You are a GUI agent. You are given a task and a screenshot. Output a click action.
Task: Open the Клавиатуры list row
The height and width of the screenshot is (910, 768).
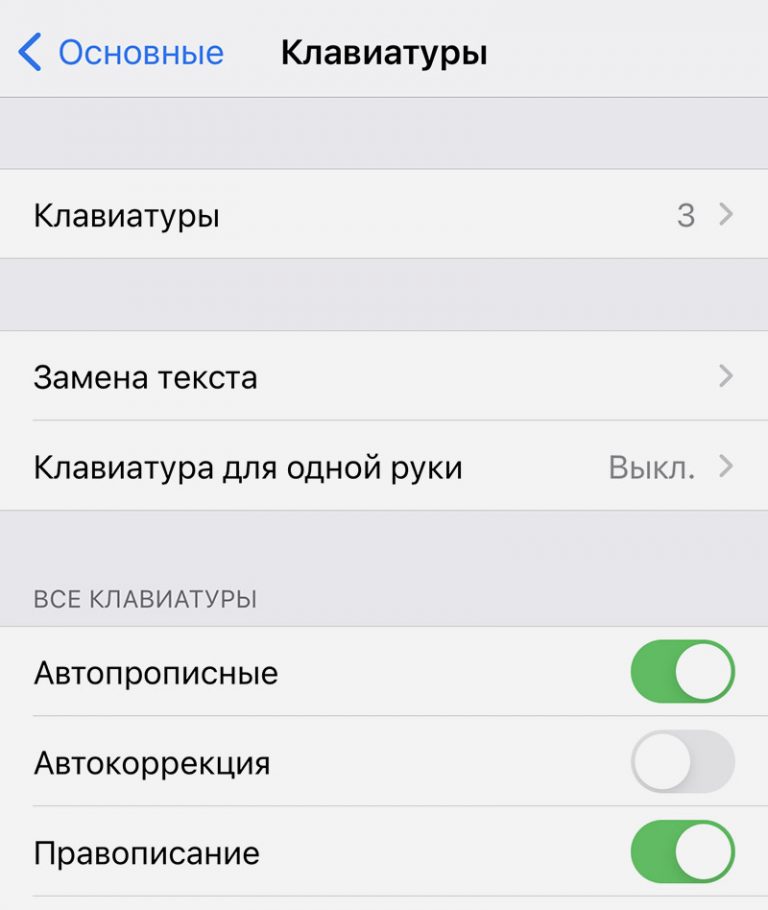tap(384, 215)
